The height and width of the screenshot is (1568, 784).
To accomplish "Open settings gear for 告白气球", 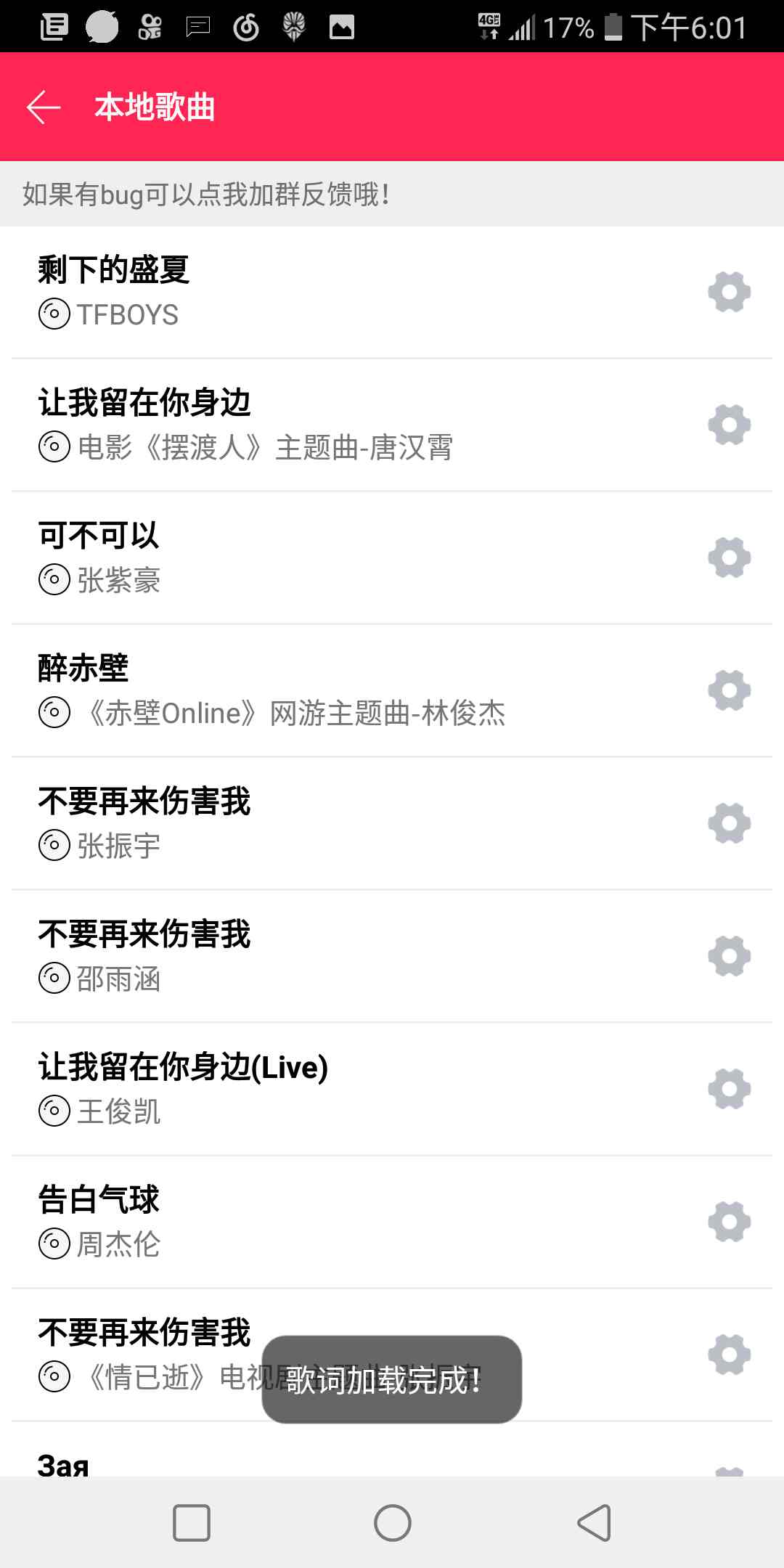I will (x=729, y=1222).
